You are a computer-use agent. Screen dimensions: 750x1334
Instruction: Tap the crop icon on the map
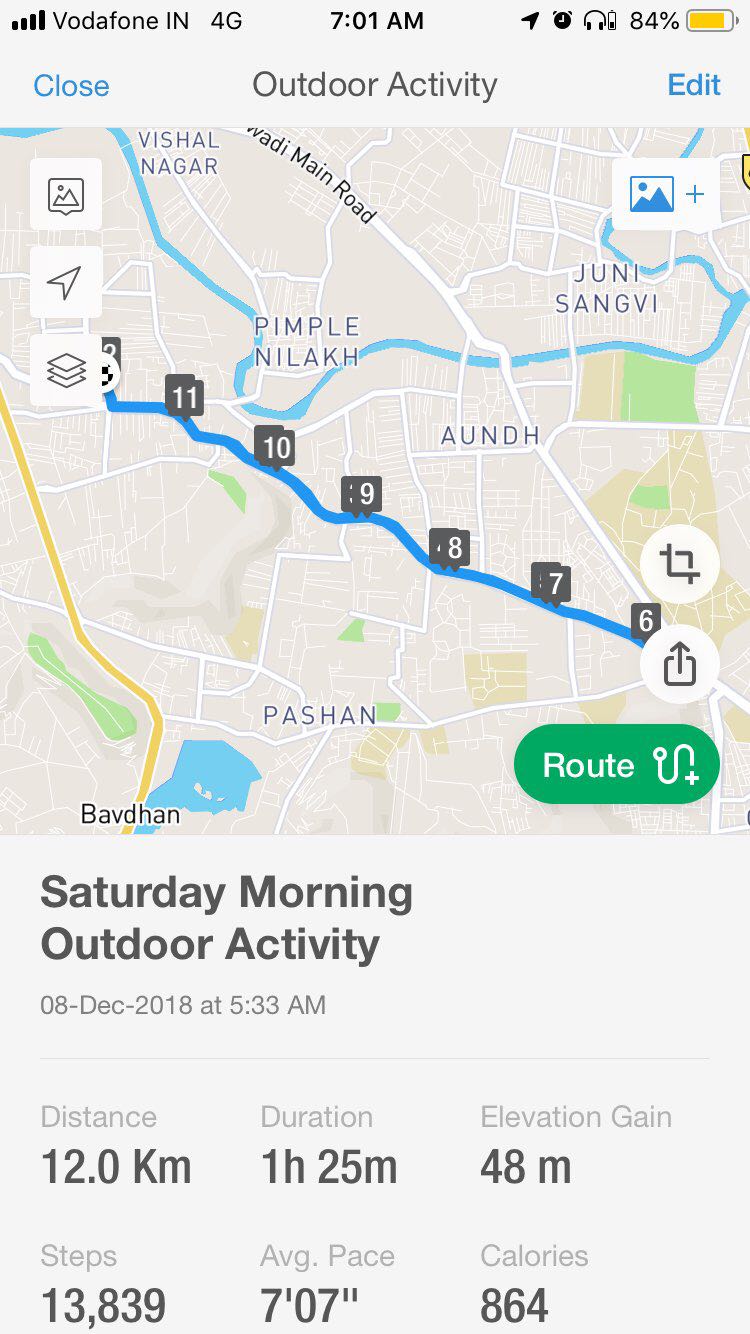(x=680, y=564)
